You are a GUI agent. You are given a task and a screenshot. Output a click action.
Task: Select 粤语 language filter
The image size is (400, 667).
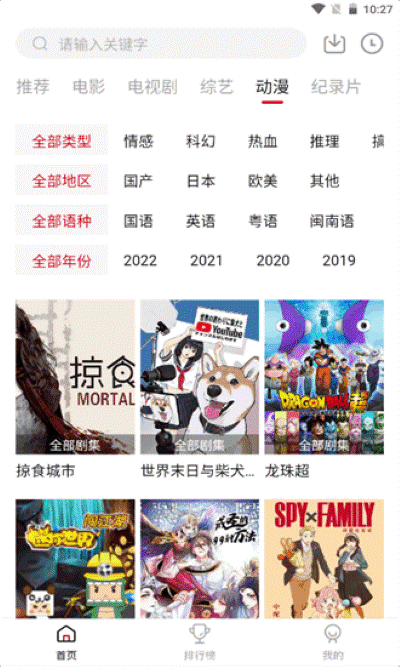[263, 221]
